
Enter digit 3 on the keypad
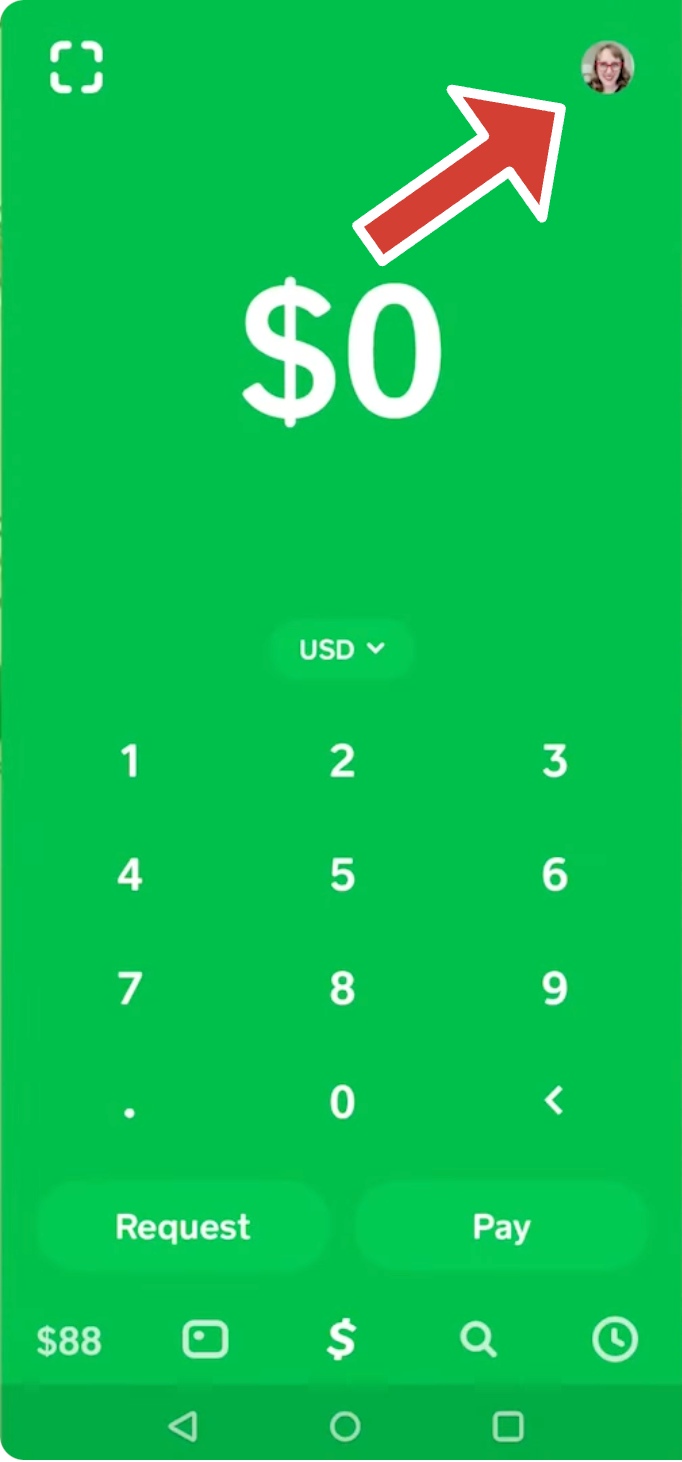pos(554,762)
